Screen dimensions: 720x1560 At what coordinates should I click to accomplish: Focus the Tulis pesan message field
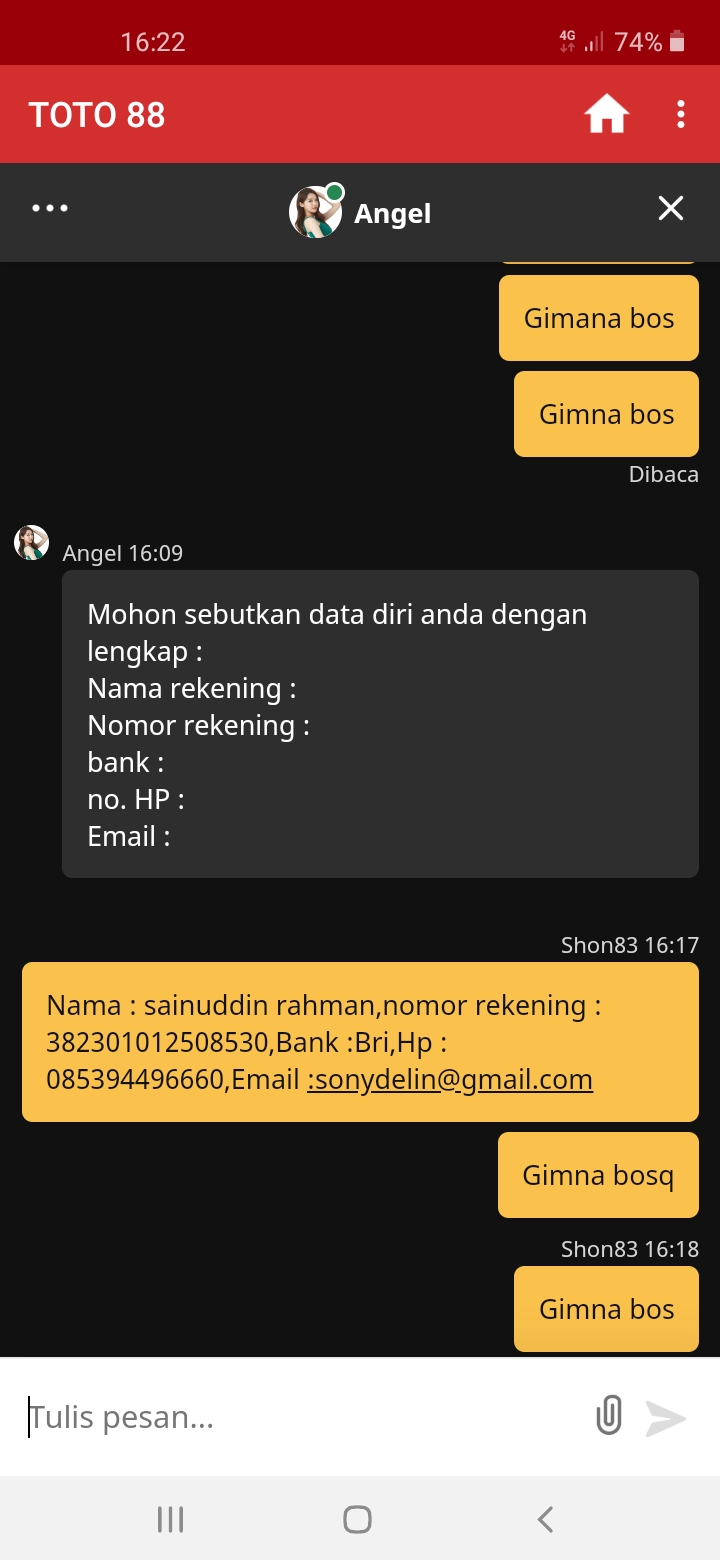point(300,1417)
